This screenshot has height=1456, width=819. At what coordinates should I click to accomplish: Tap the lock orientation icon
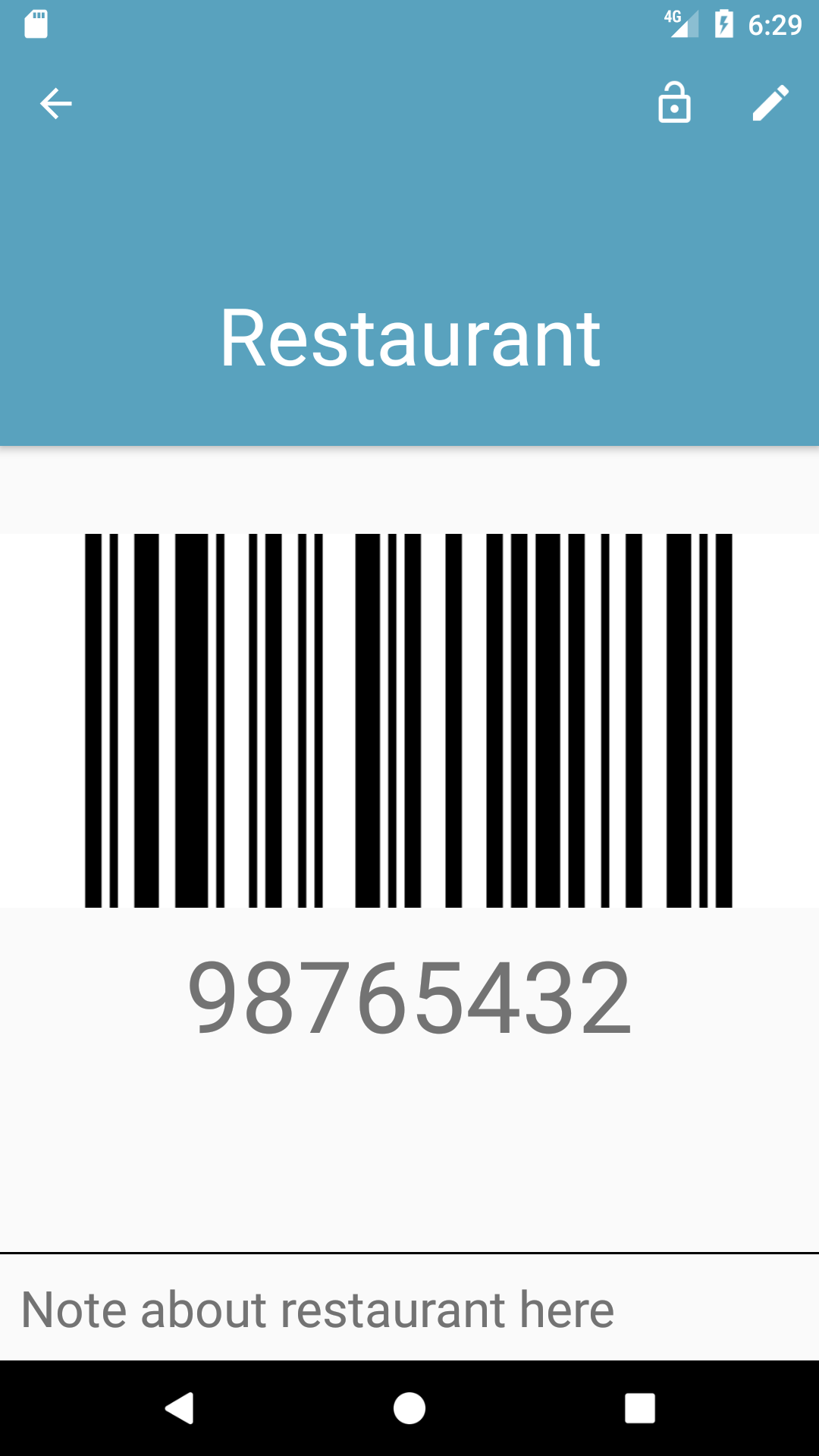point(674,103)
